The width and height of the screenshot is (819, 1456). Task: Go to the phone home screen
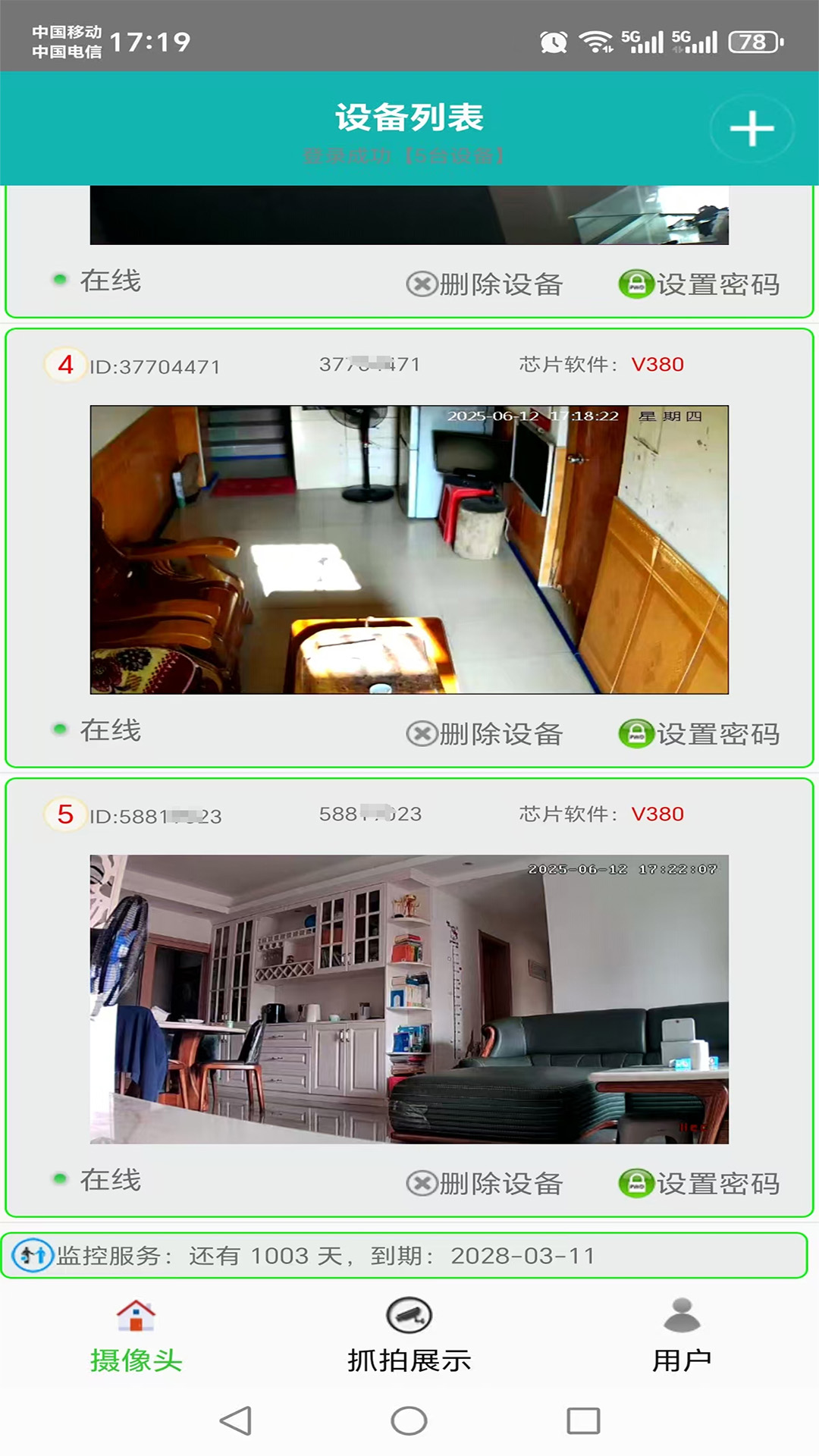click(409, 1420)
